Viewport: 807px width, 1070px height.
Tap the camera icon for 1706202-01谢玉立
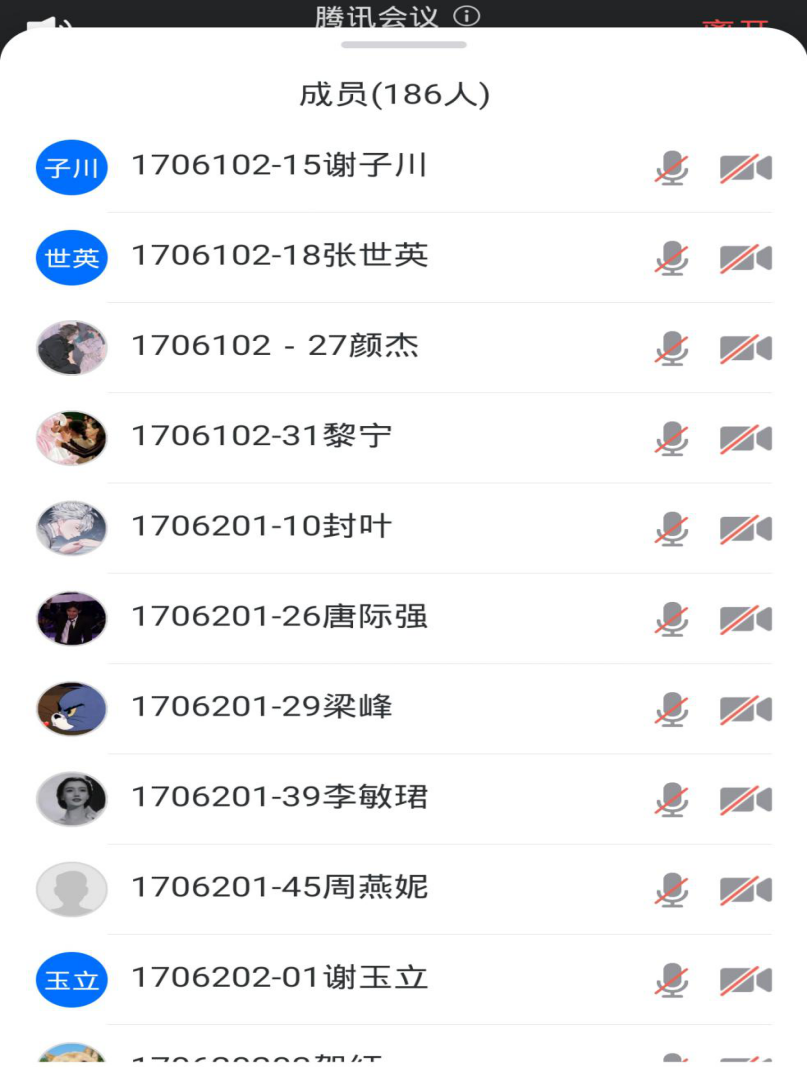coord(745,980)
